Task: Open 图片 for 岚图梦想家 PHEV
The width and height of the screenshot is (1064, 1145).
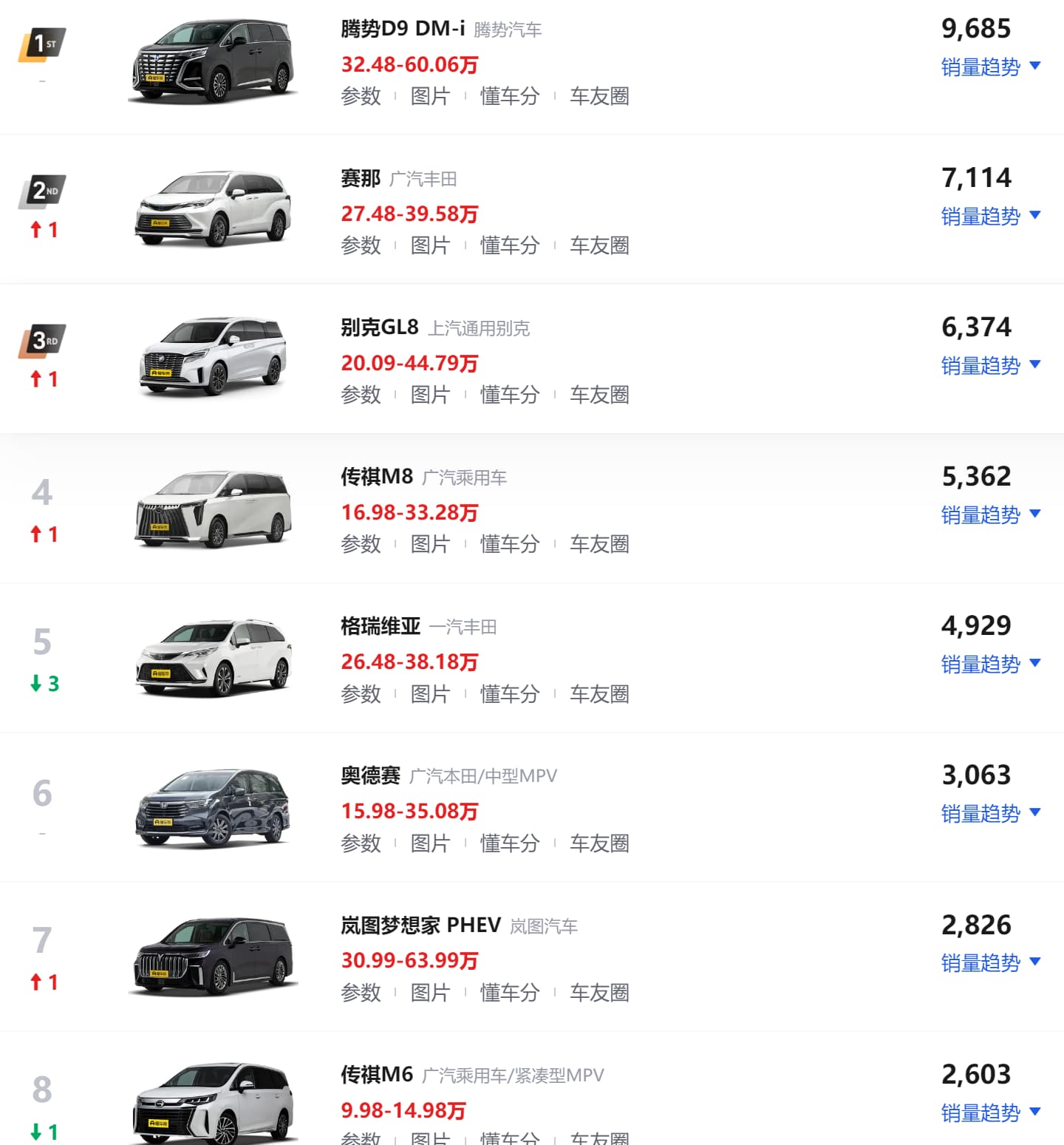Action: coord(430,993)
